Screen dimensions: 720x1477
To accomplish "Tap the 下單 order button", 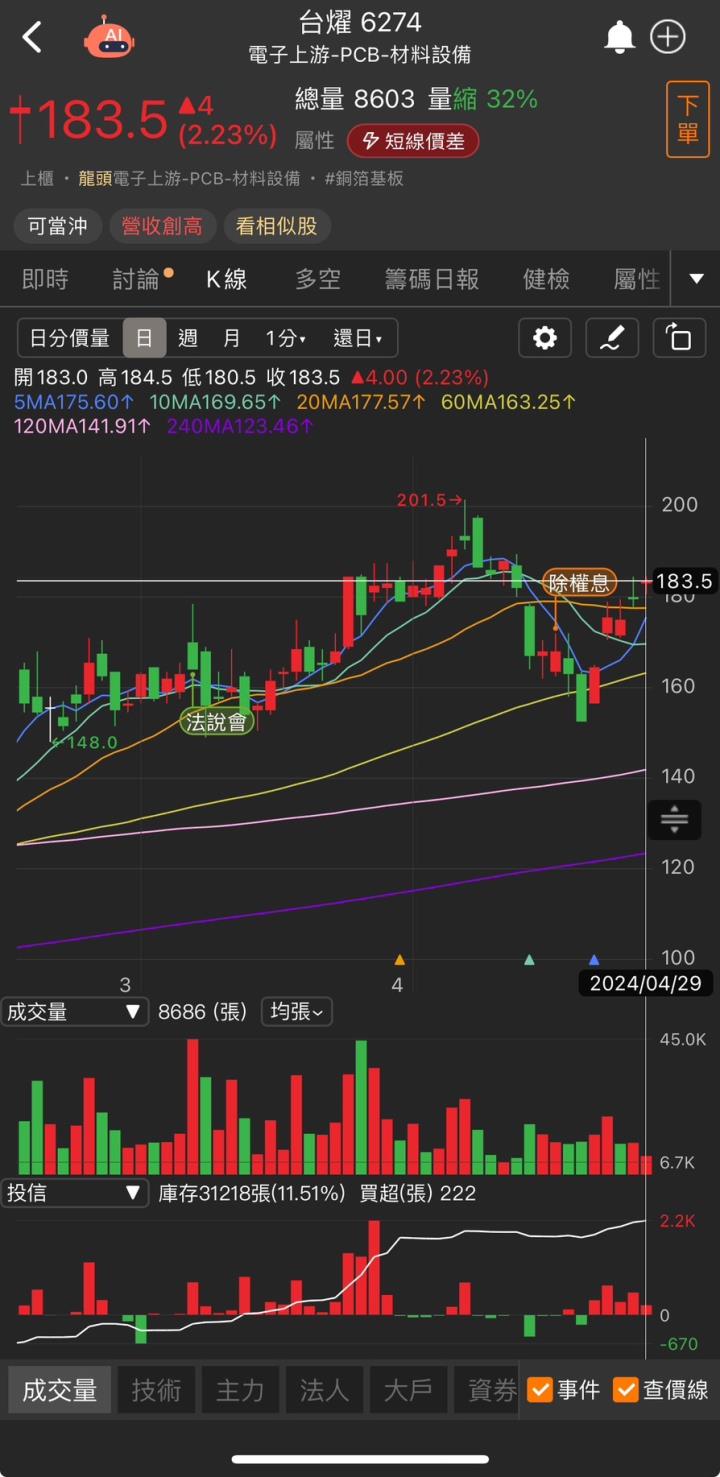I will point(688,121).
